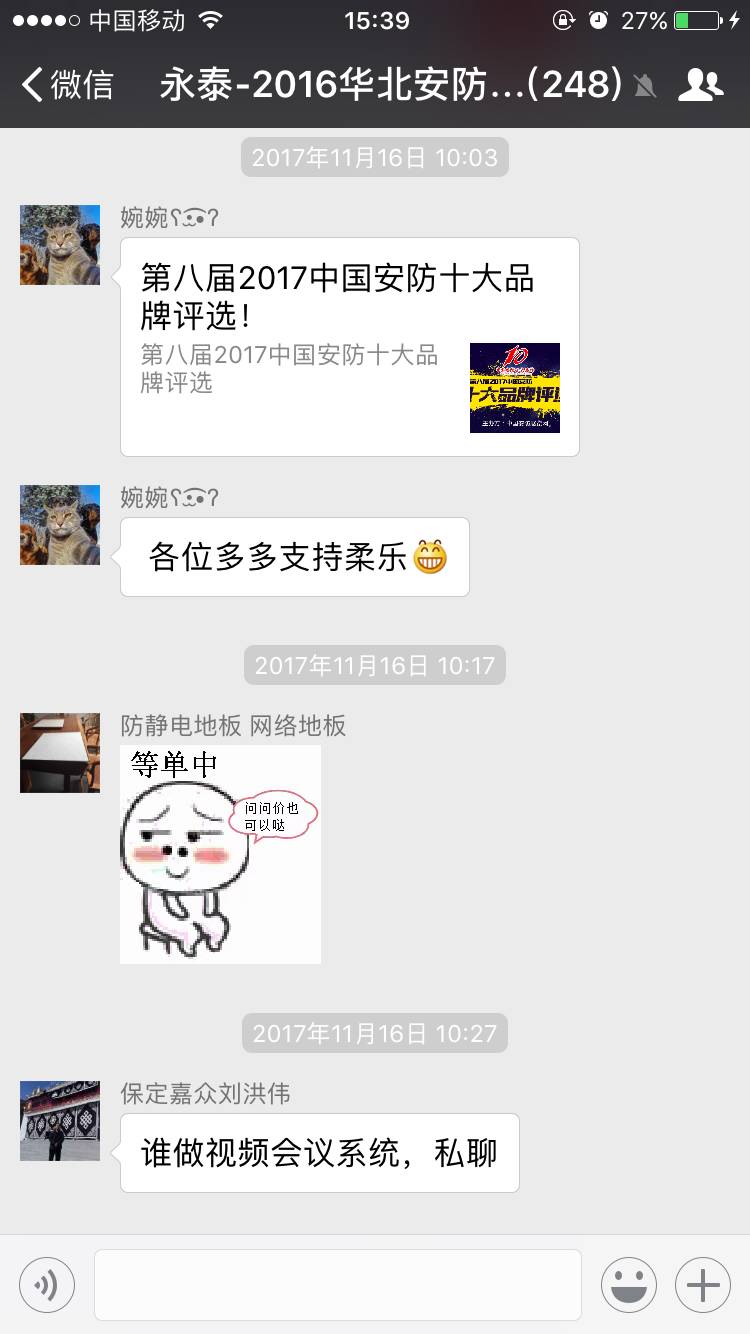Viewport: 750px width, 1334px height.
Task: Tap the voice input icon
Action: [47, 1285]
